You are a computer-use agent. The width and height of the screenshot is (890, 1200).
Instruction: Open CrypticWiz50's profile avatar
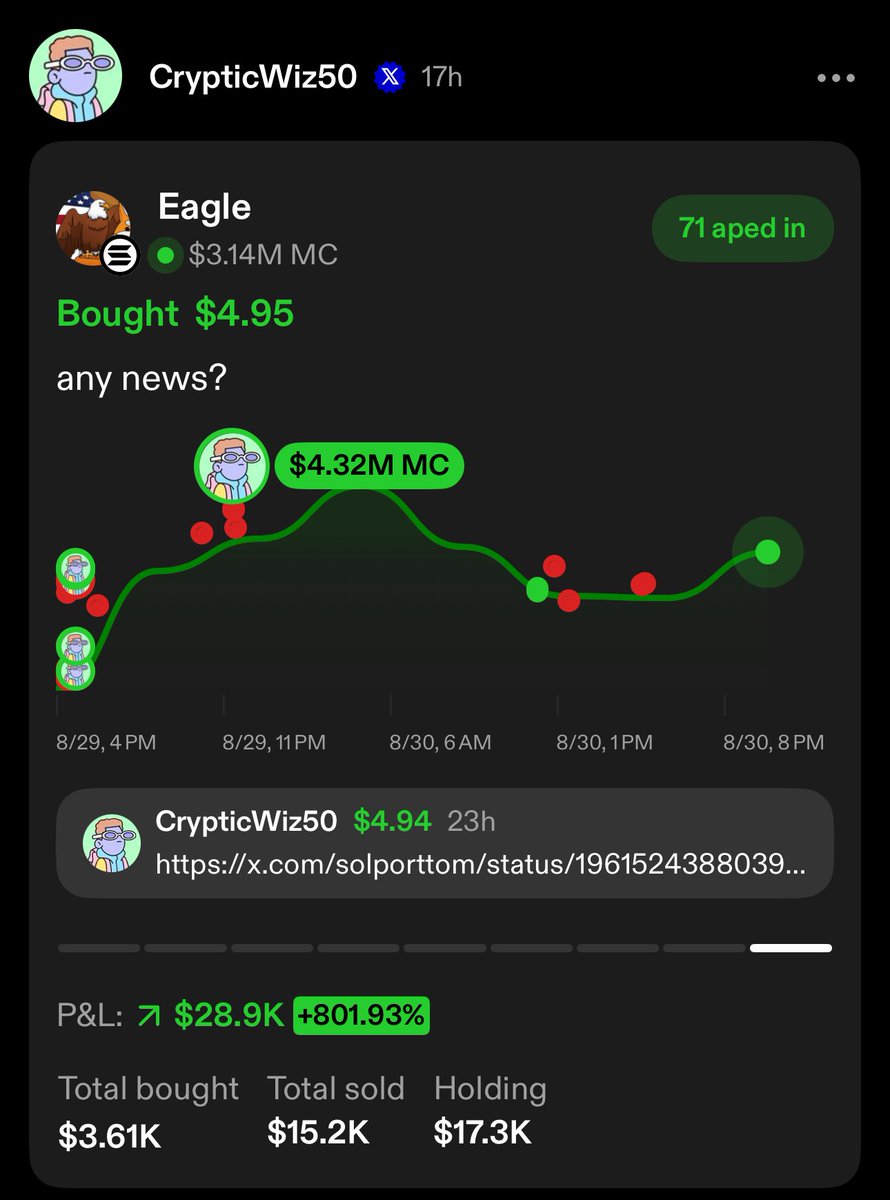click(x=75, y=76)
